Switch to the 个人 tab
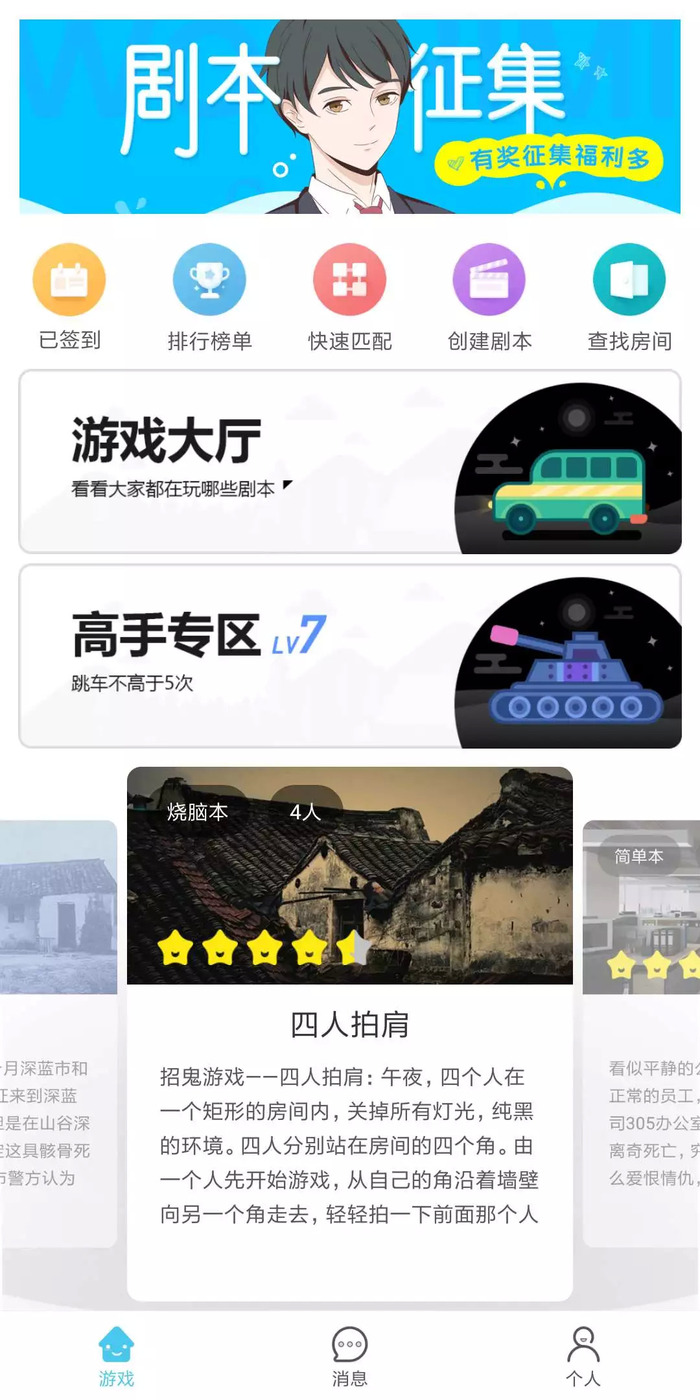 coord(583,1356)
